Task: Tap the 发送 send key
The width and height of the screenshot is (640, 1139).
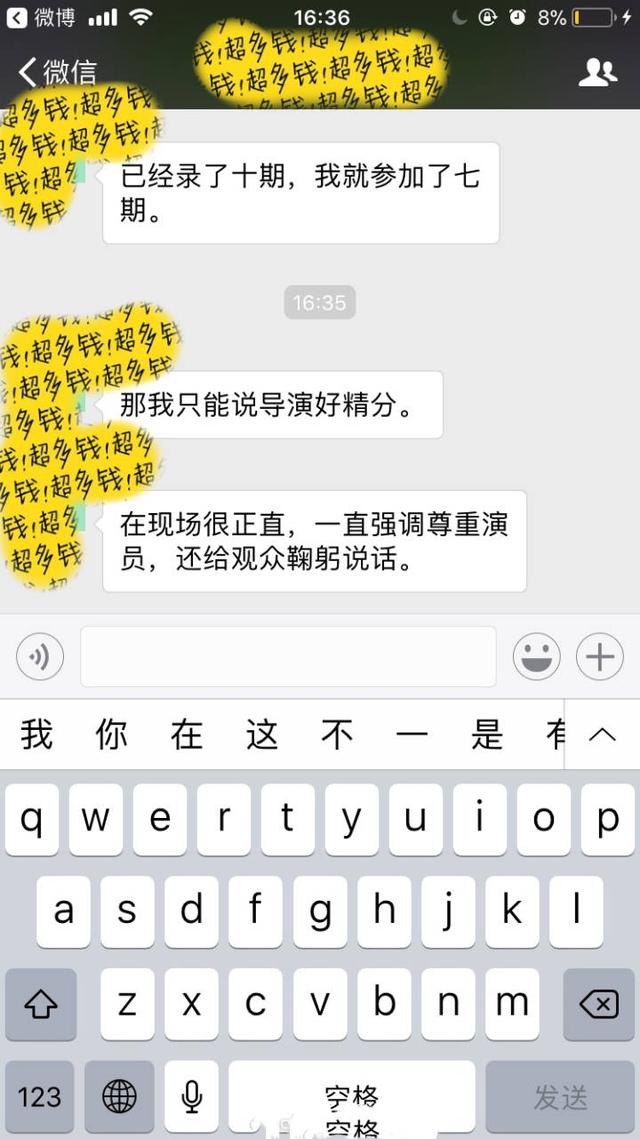Action: tap(560, 1097)
